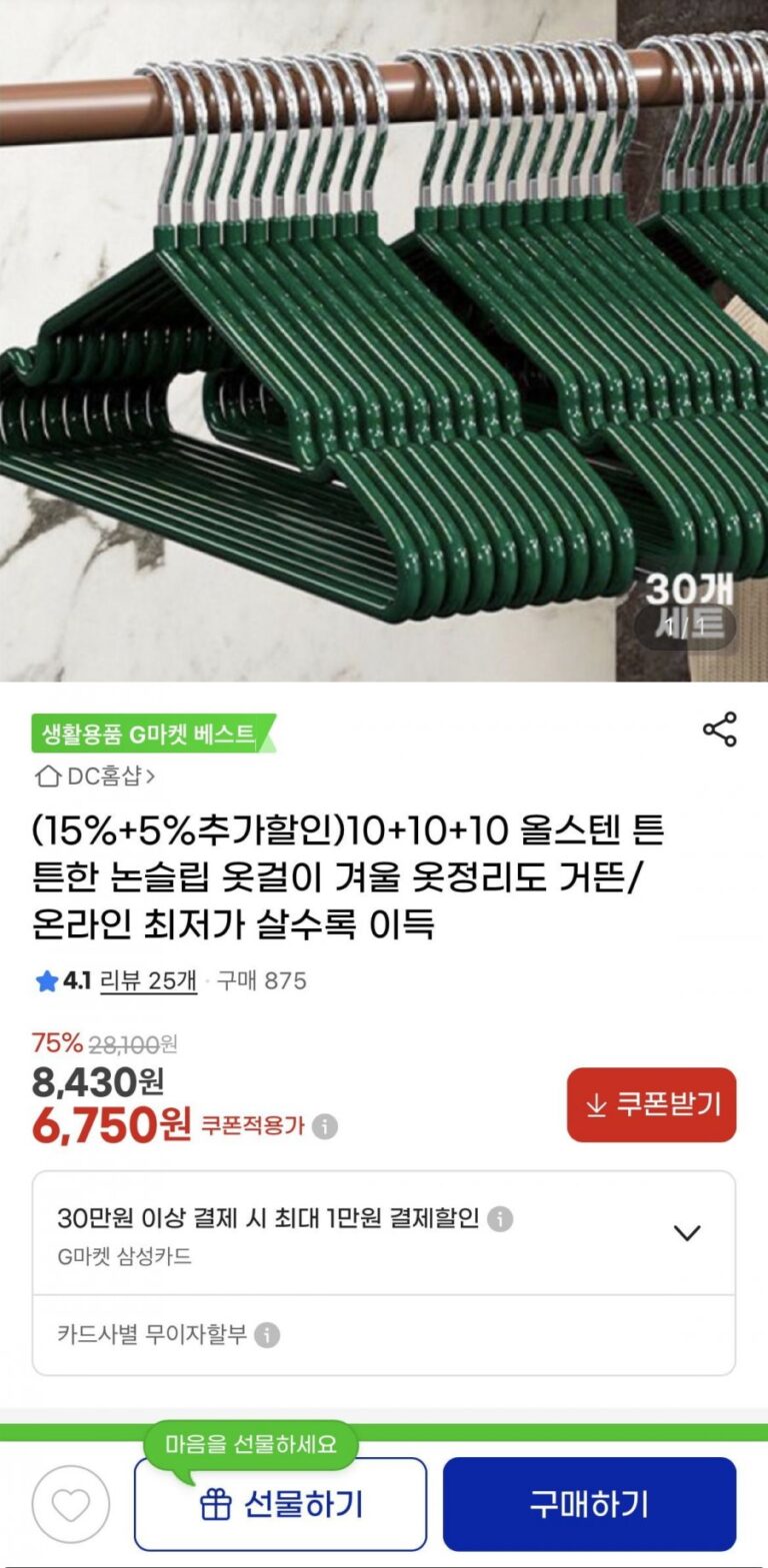Send this item as a gift with 선물하기
Viewport: 768px width, 1568px height.
click(281, 1504)
